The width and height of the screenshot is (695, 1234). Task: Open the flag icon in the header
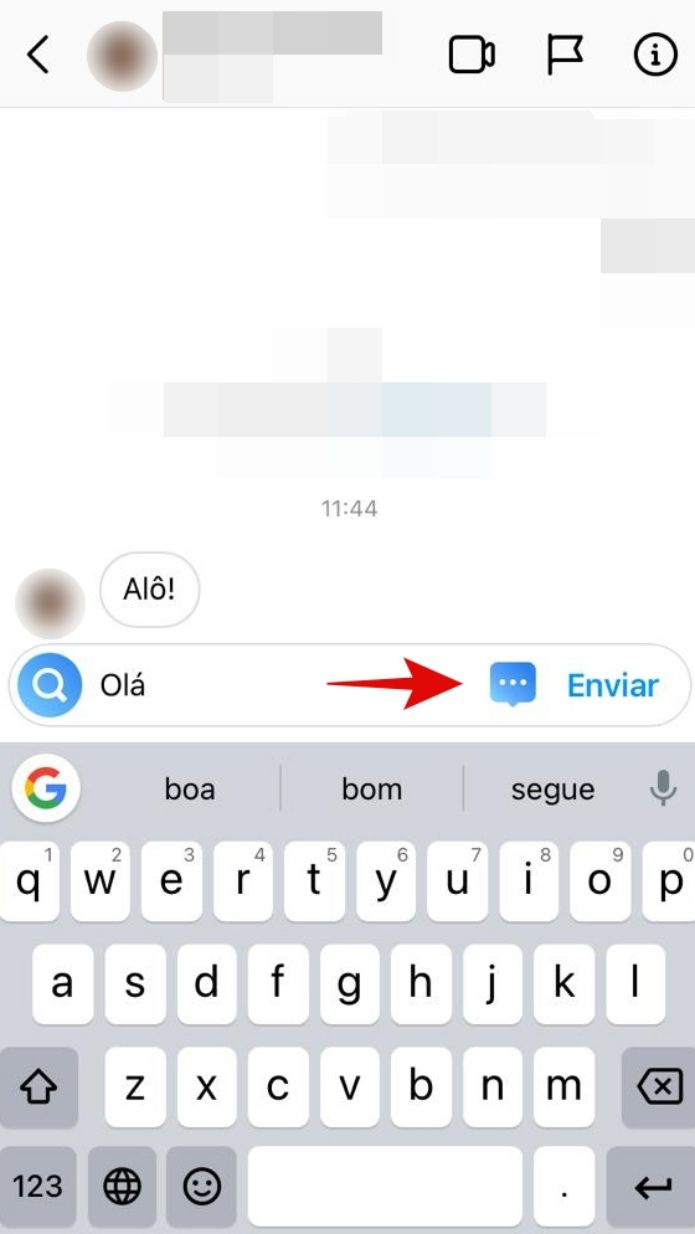point(565,56)
